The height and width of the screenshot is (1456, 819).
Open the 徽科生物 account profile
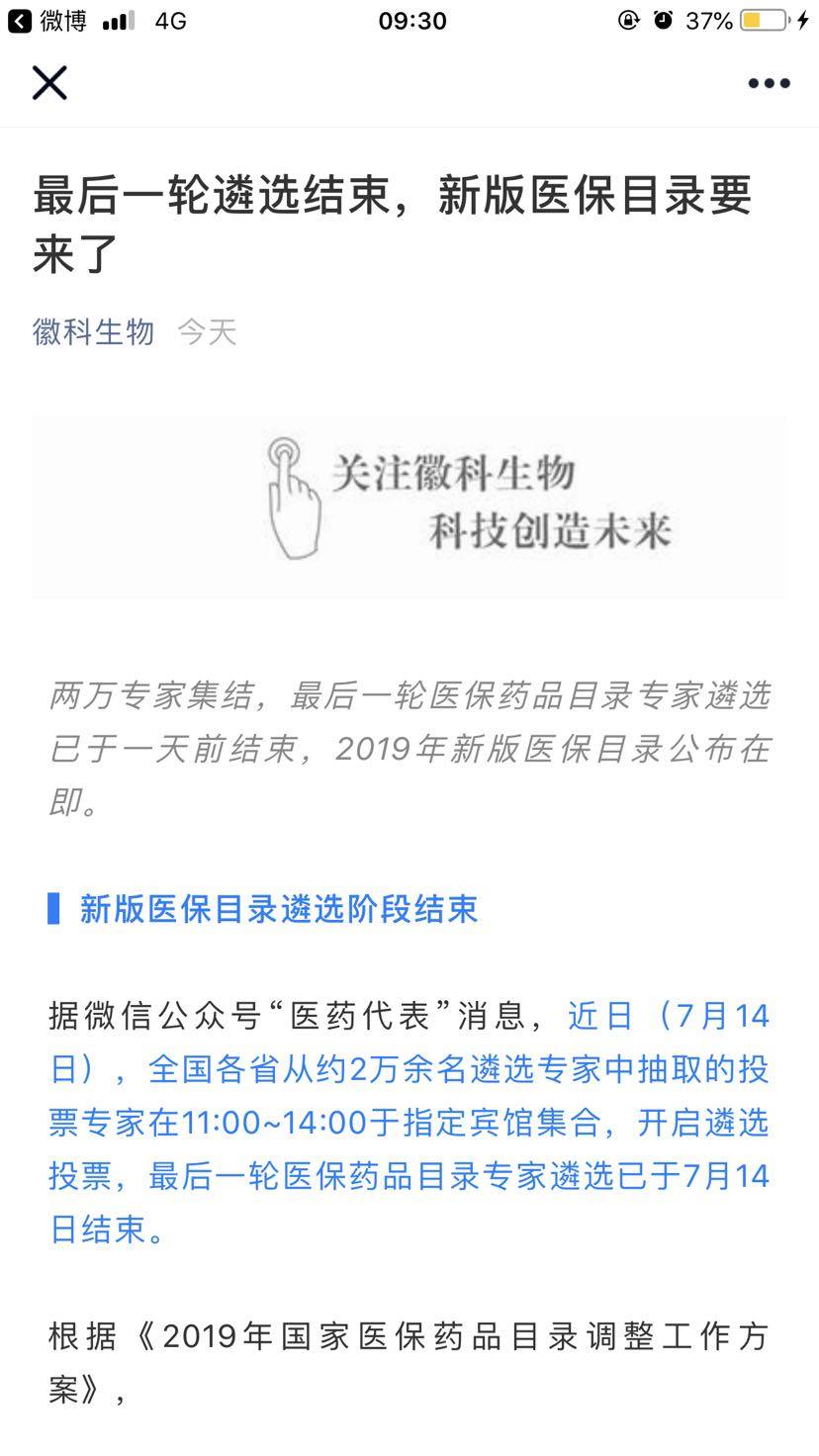click(94, 332)
